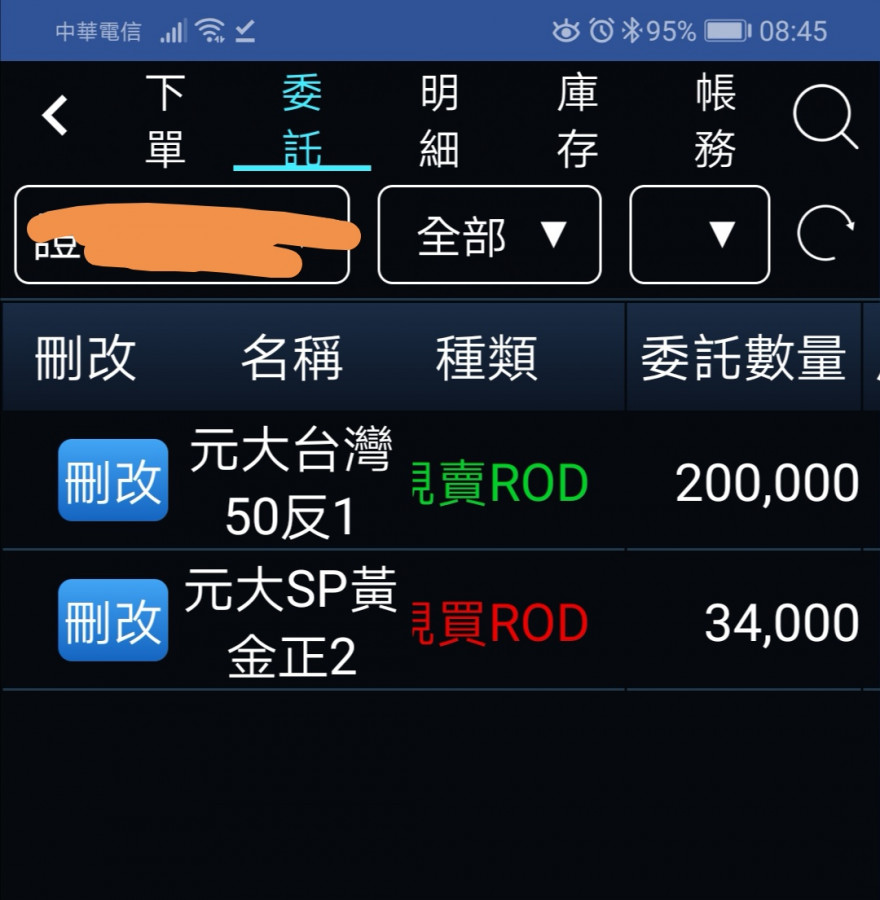The height and width of the screenshot is (900, 880).
Task: Tap 刪改 for 元大SP黃金正2 order
Action: point(113,621)
